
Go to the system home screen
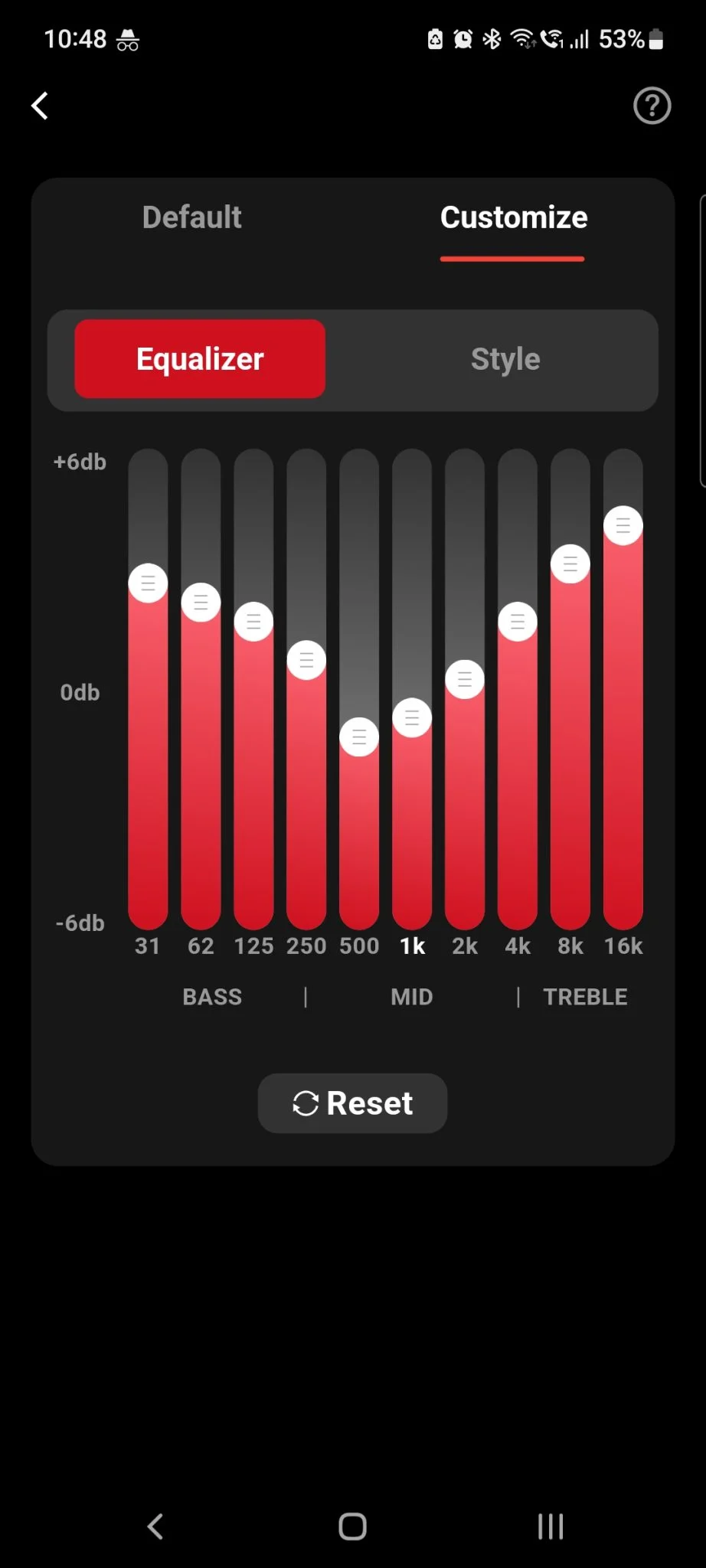tap(352, 1526)
